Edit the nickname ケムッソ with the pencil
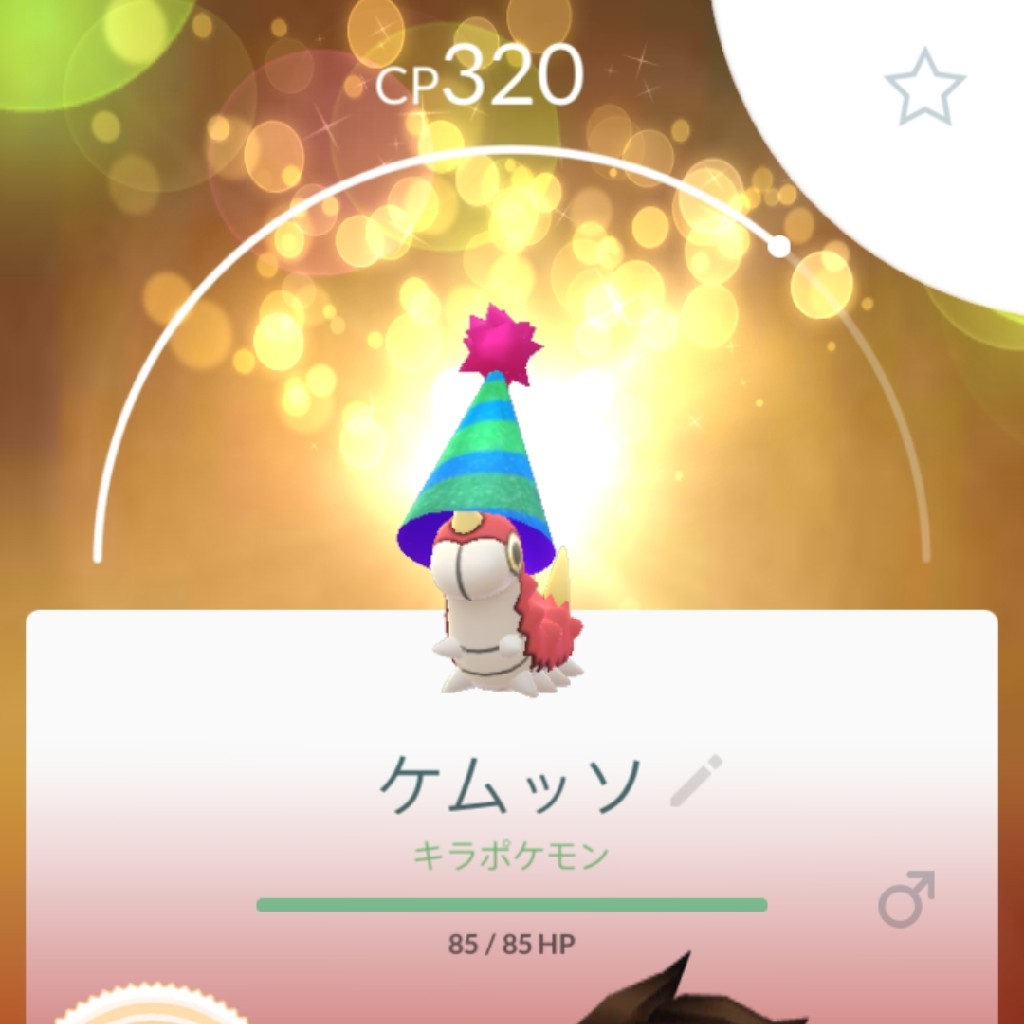Image resolution: width=1024 pixels, height=1024 pixels. pyautogui.click(x=696, y=781)
